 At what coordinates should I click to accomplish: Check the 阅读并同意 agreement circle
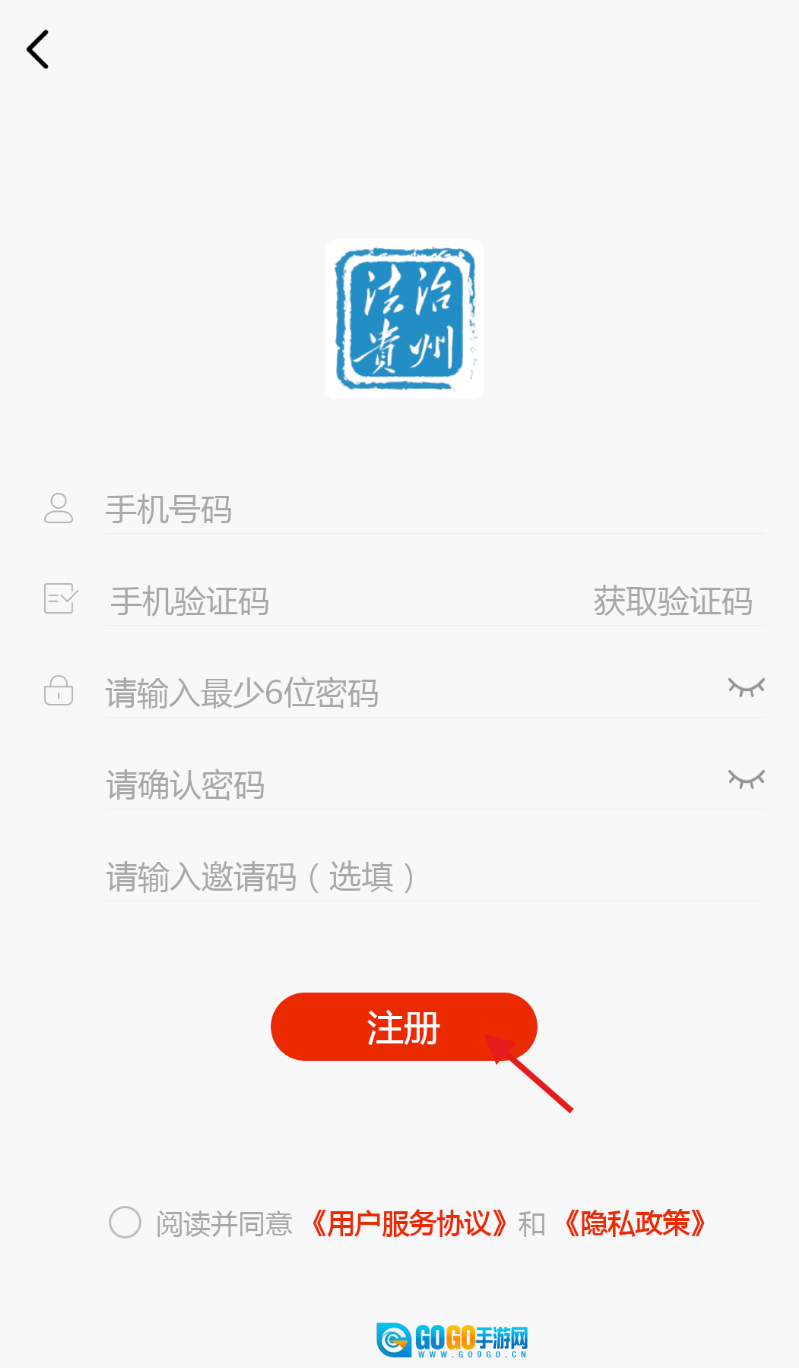coord(125,1222)
